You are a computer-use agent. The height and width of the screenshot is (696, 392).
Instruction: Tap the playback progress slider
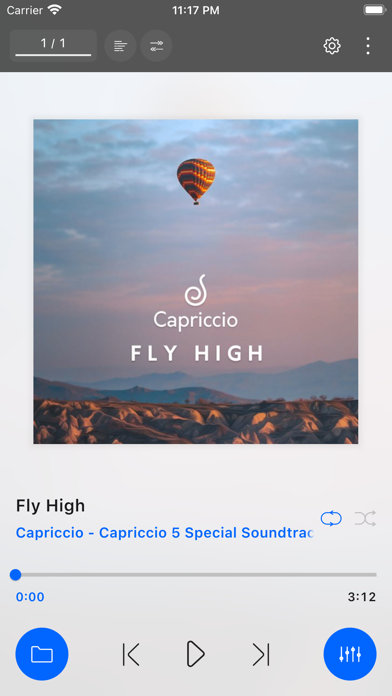(196, 575)
